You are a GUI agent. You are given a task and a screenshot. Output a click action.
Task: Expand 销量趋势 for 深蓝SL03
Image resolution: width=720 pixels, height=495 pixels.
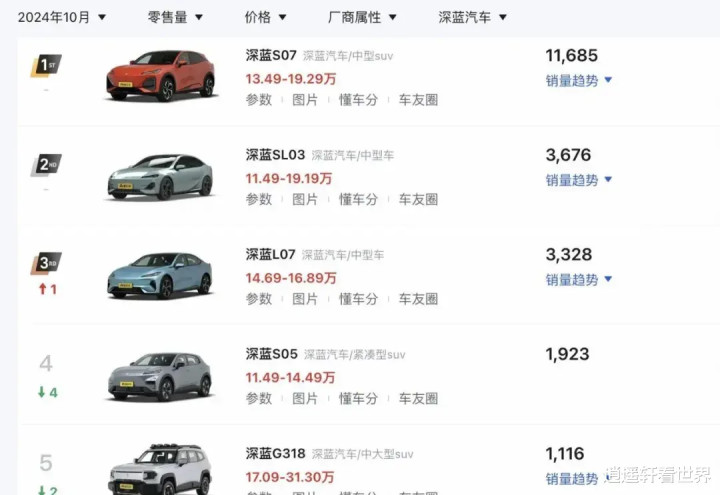tap(579, 180)
